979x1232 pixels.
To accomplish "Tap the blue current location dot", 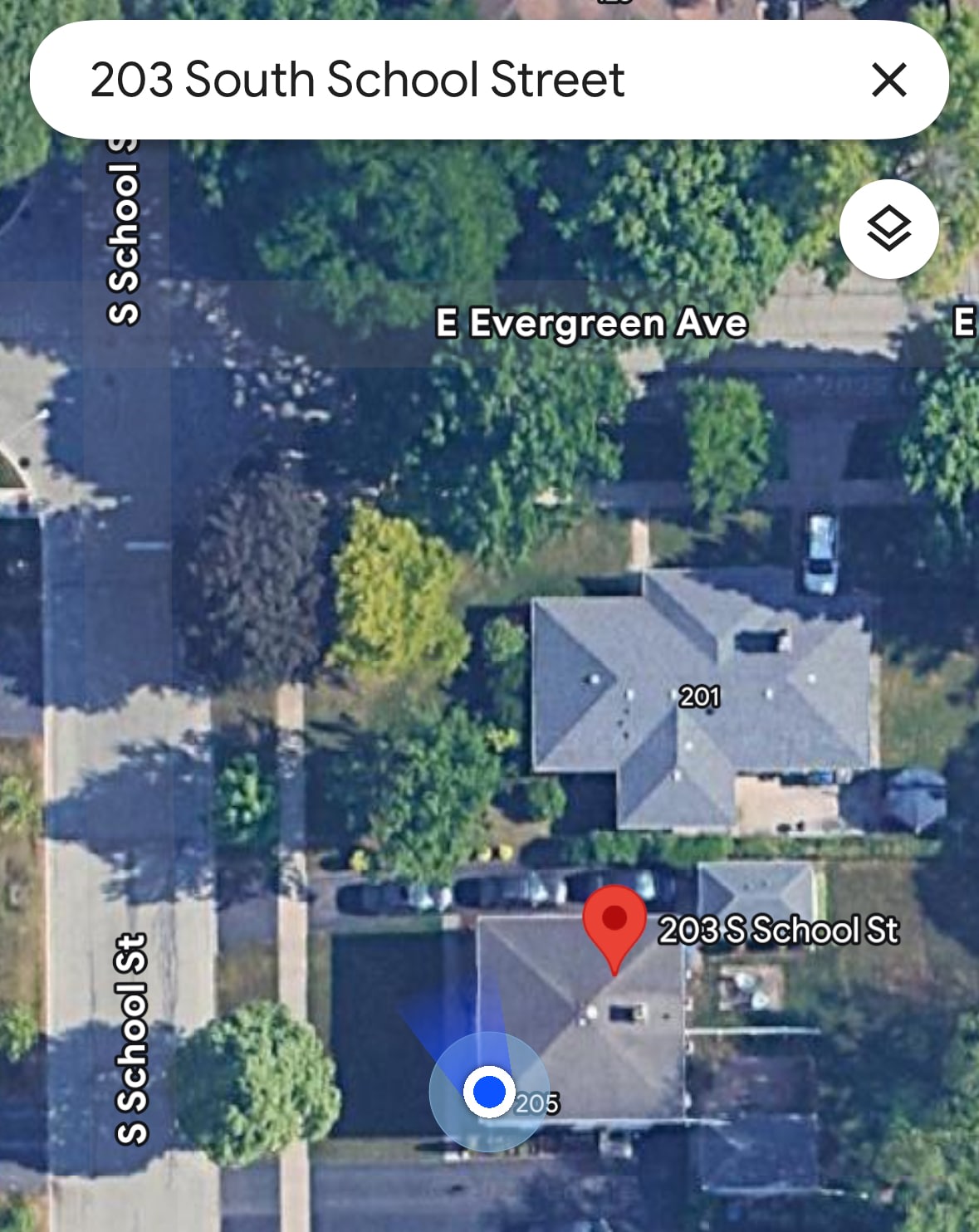I will click(489, 1091).
